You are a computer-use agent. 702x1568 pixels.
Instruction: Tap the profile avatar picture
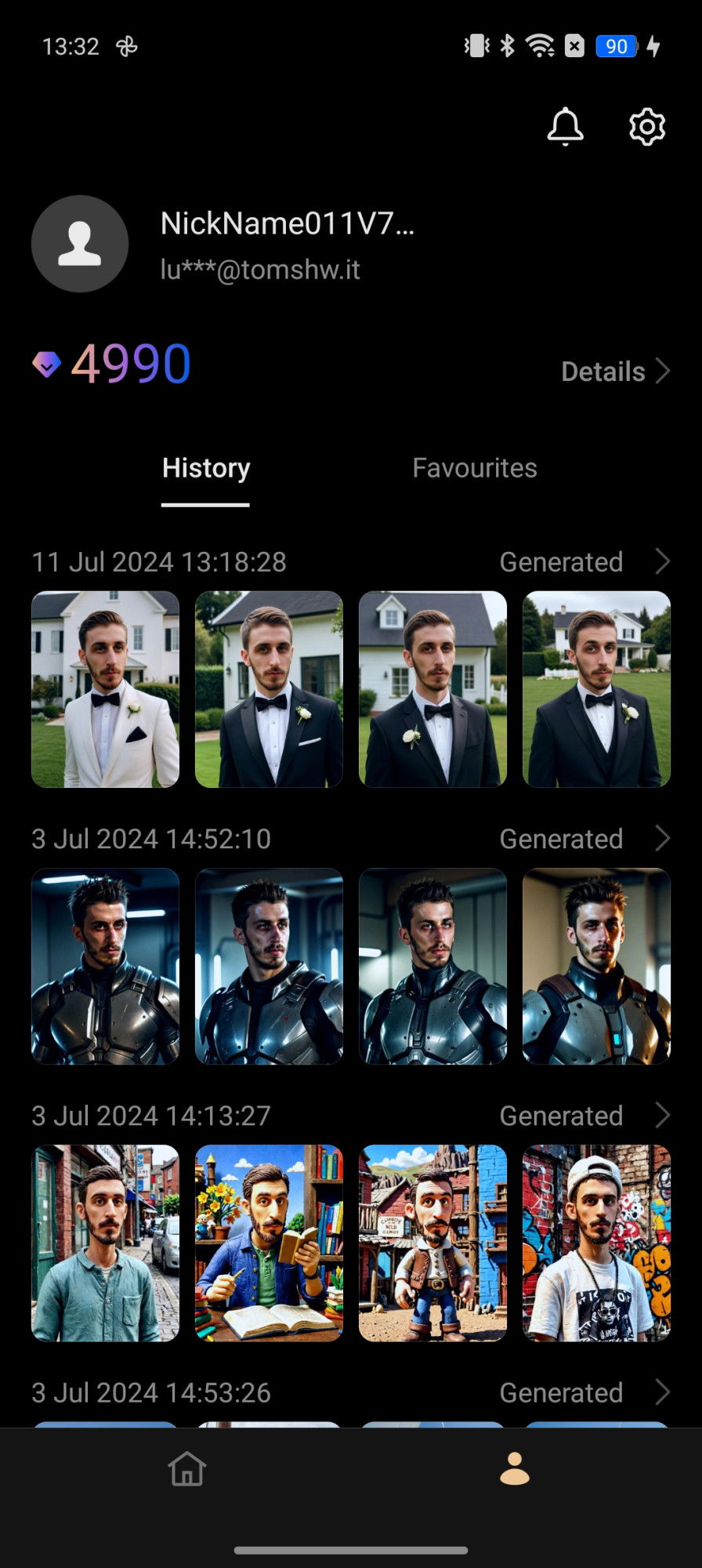pos(80,244)
